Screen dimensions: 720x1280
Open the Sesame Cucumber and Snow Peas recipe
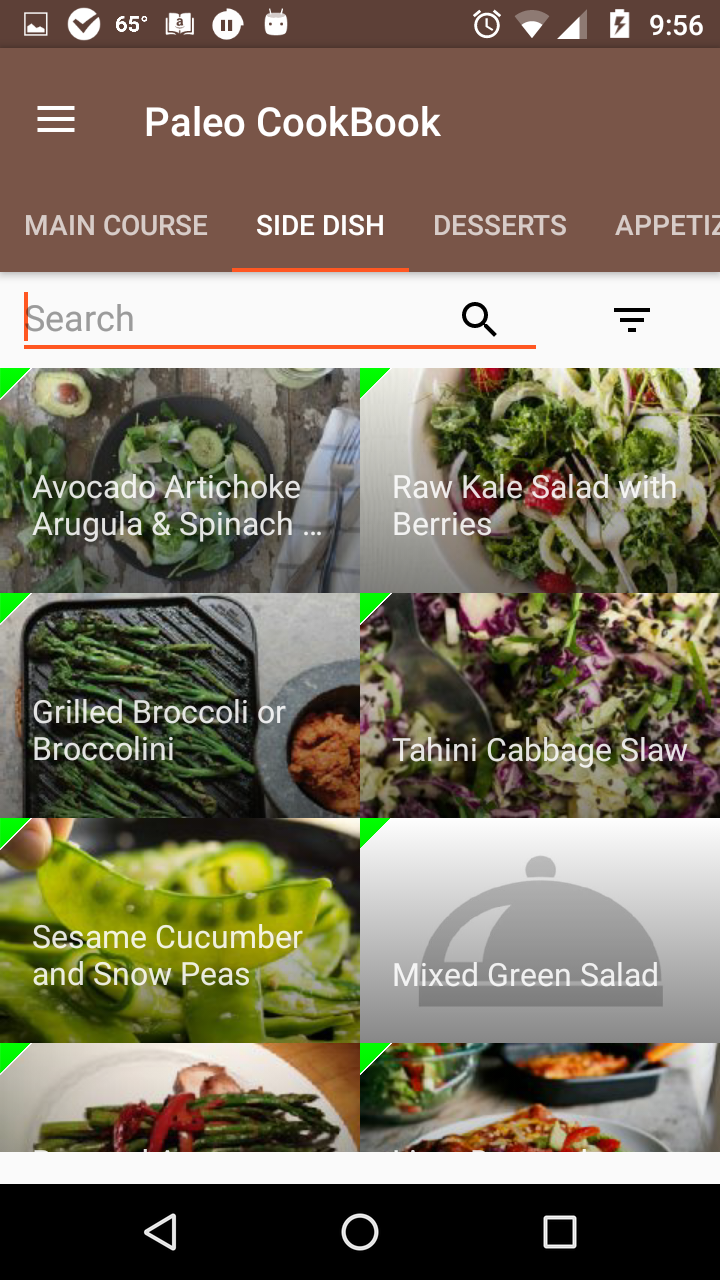[x=180, y=930]
